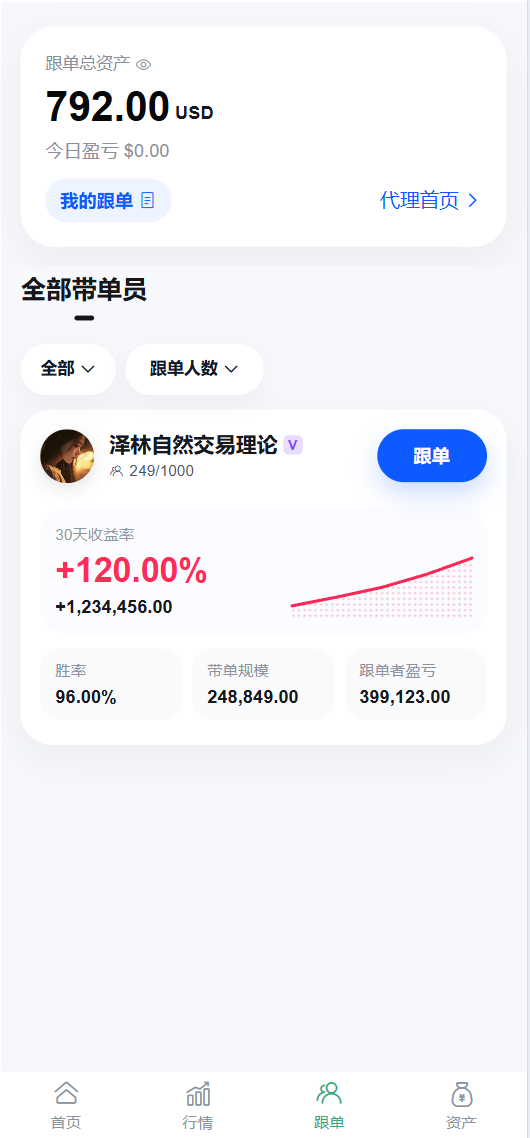530x1138 pixels.
Task: Toggle visibility of 跟单总资产 with eye icon
Action: [x=144, y=65]
